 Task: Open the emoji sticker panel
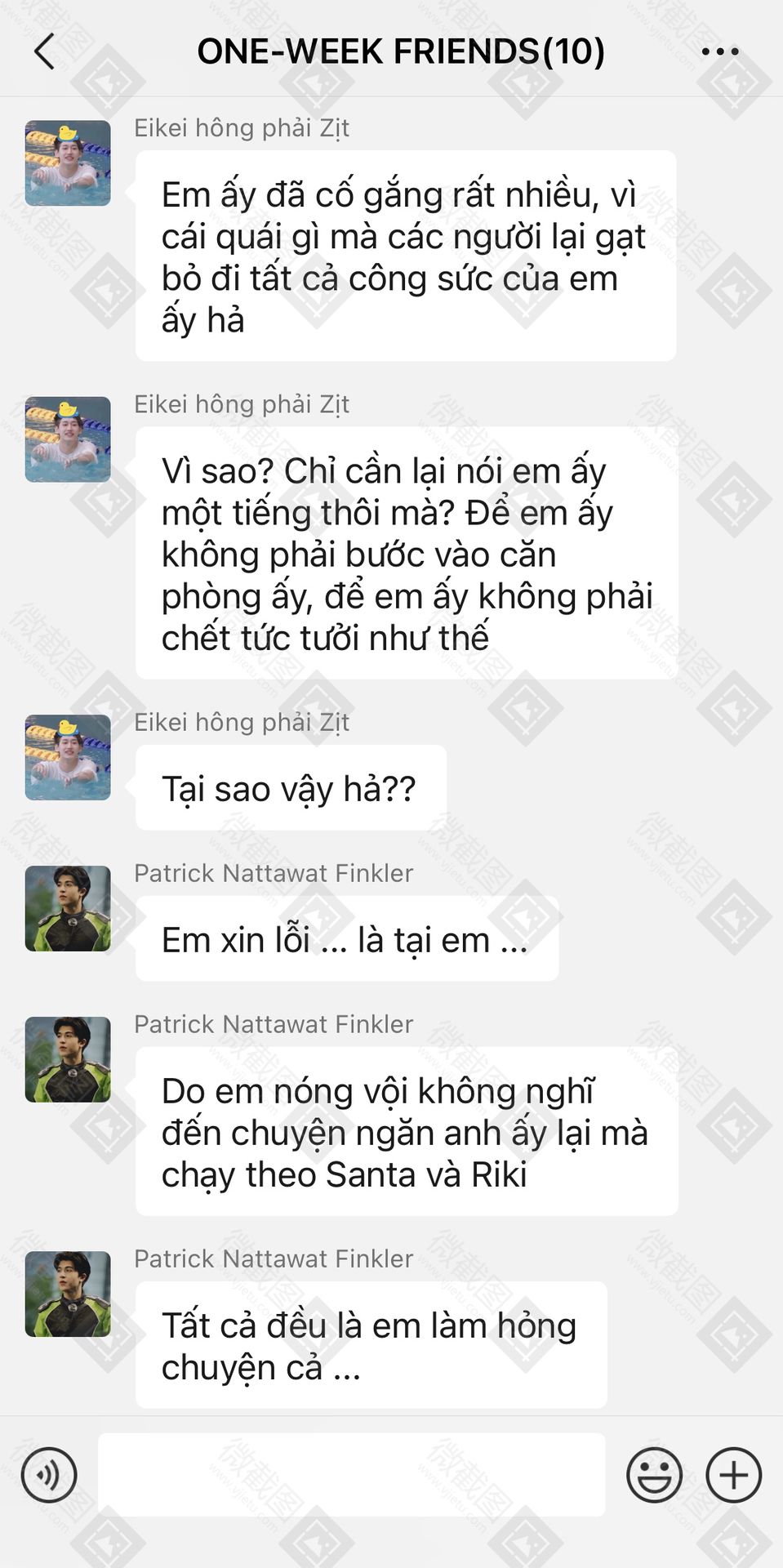(654, 1475)
